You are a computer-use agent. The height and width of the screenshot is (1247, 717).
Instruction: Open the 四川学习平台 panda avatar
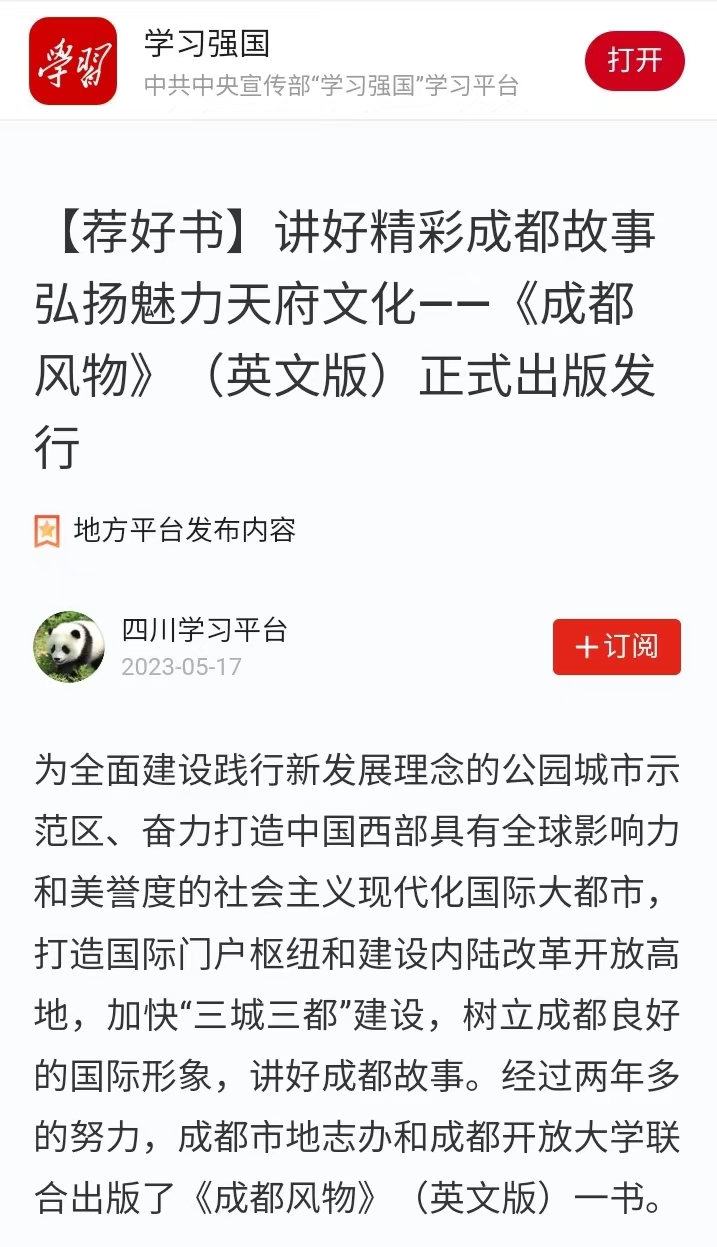[69, 647]
